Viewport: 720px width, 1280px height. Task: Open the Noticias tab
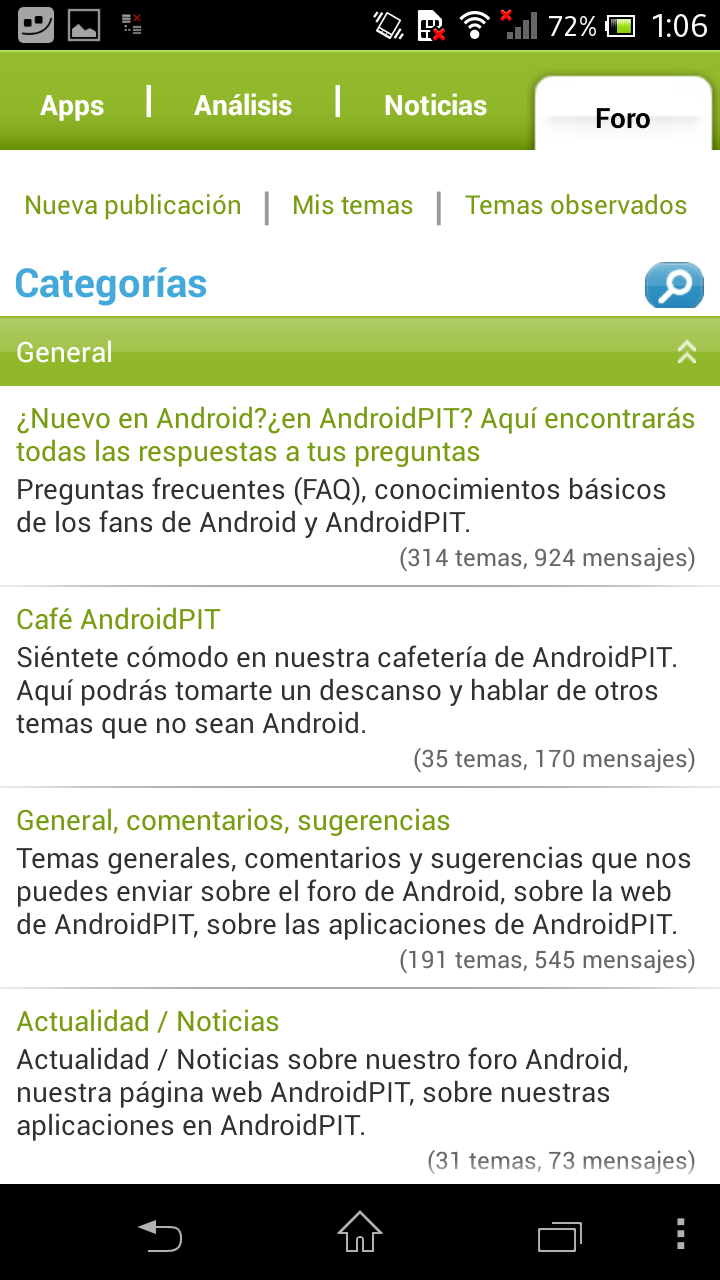[435, 106]
